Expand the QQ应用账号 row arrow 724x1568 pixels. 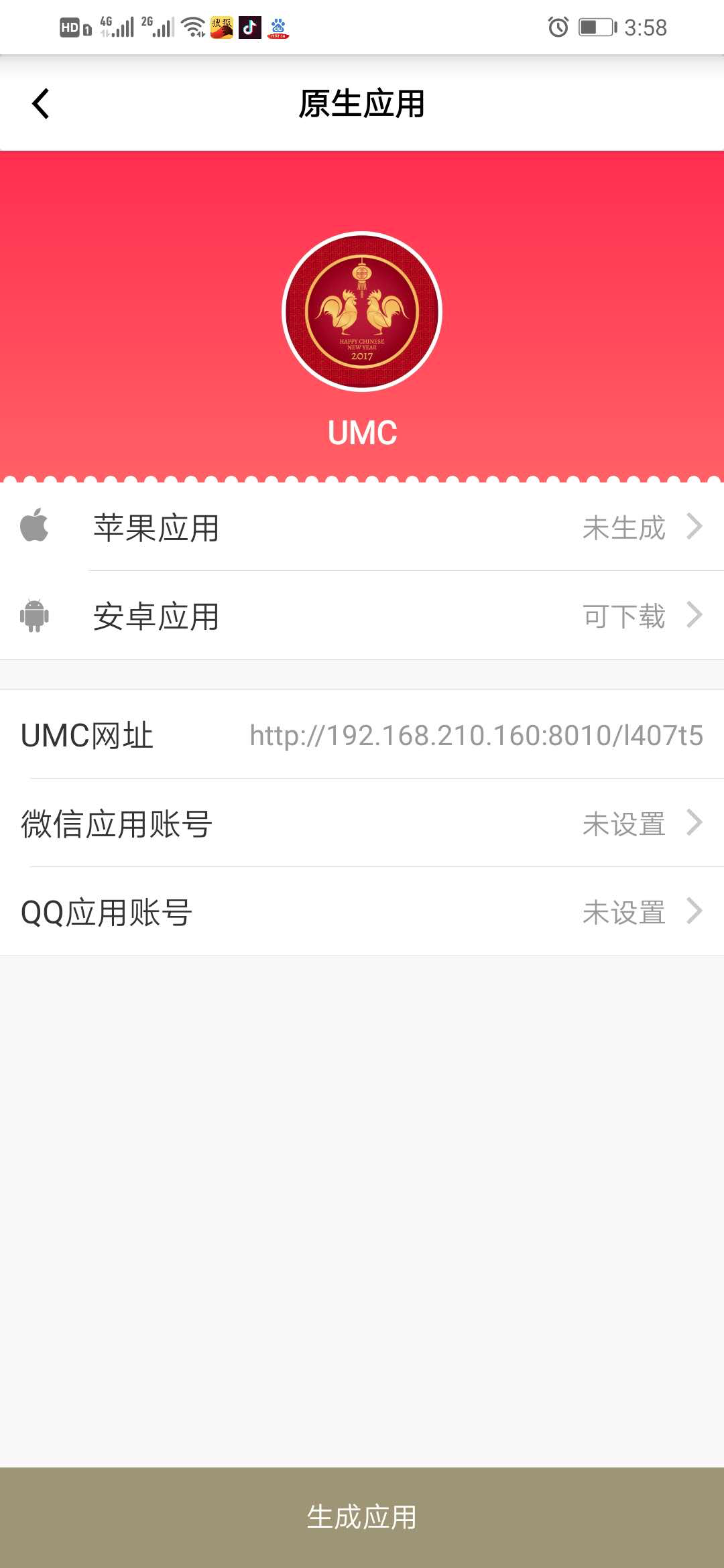(x=696, y=911)
